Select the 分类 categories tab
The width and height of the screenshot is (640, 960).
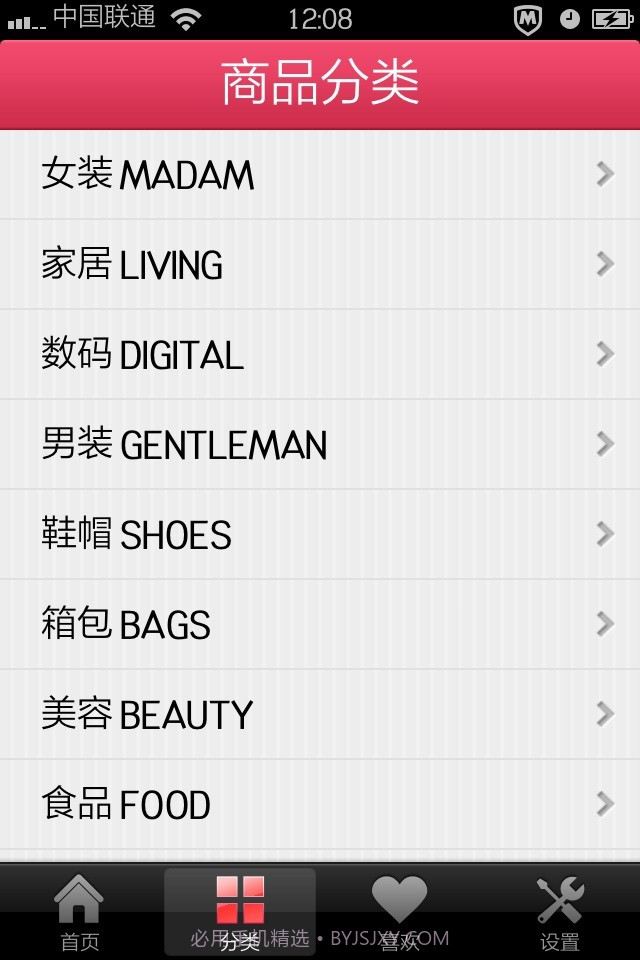pyautogui.click(x=240, y=912)
